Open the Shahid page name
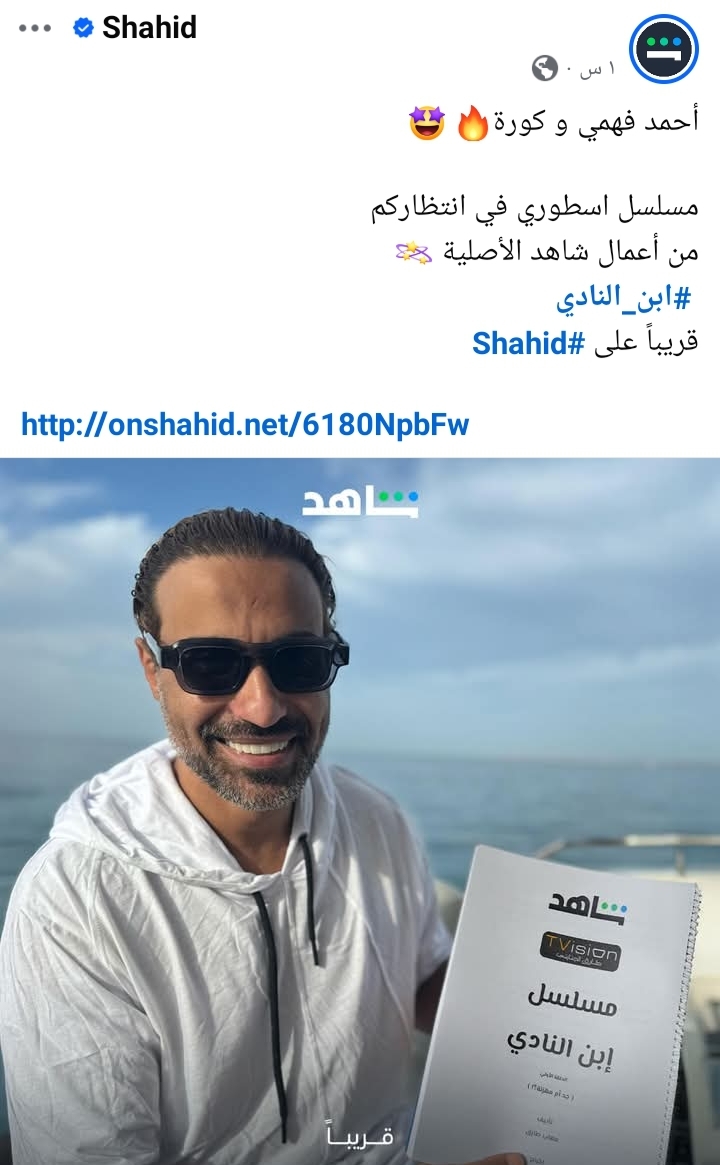The height and width of the screenshot is (1165, 720). 149,28
